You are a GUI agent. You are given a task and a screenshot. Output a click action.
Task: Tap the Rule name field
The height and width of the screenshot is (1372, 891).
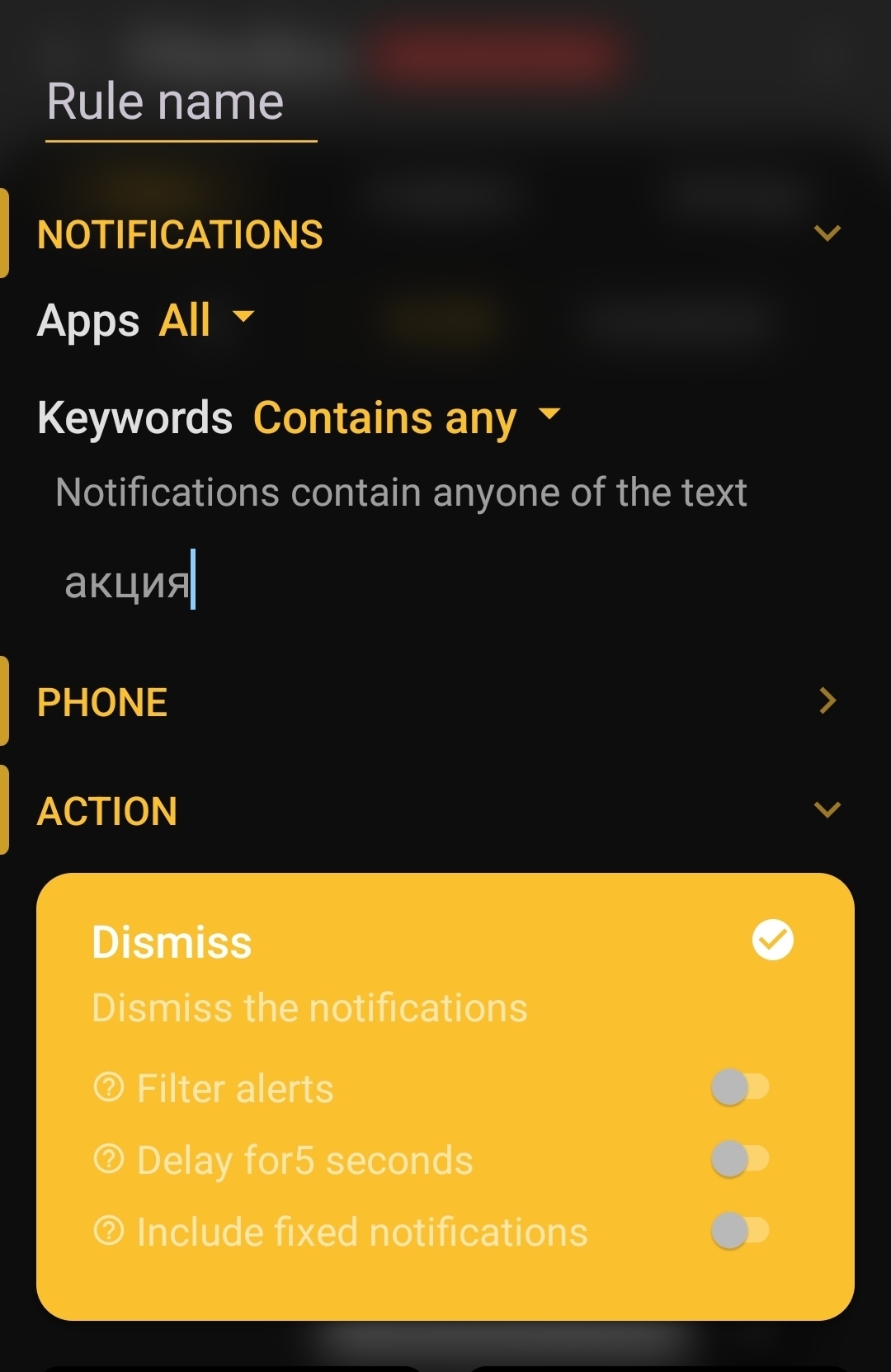[x=181, y=104]
